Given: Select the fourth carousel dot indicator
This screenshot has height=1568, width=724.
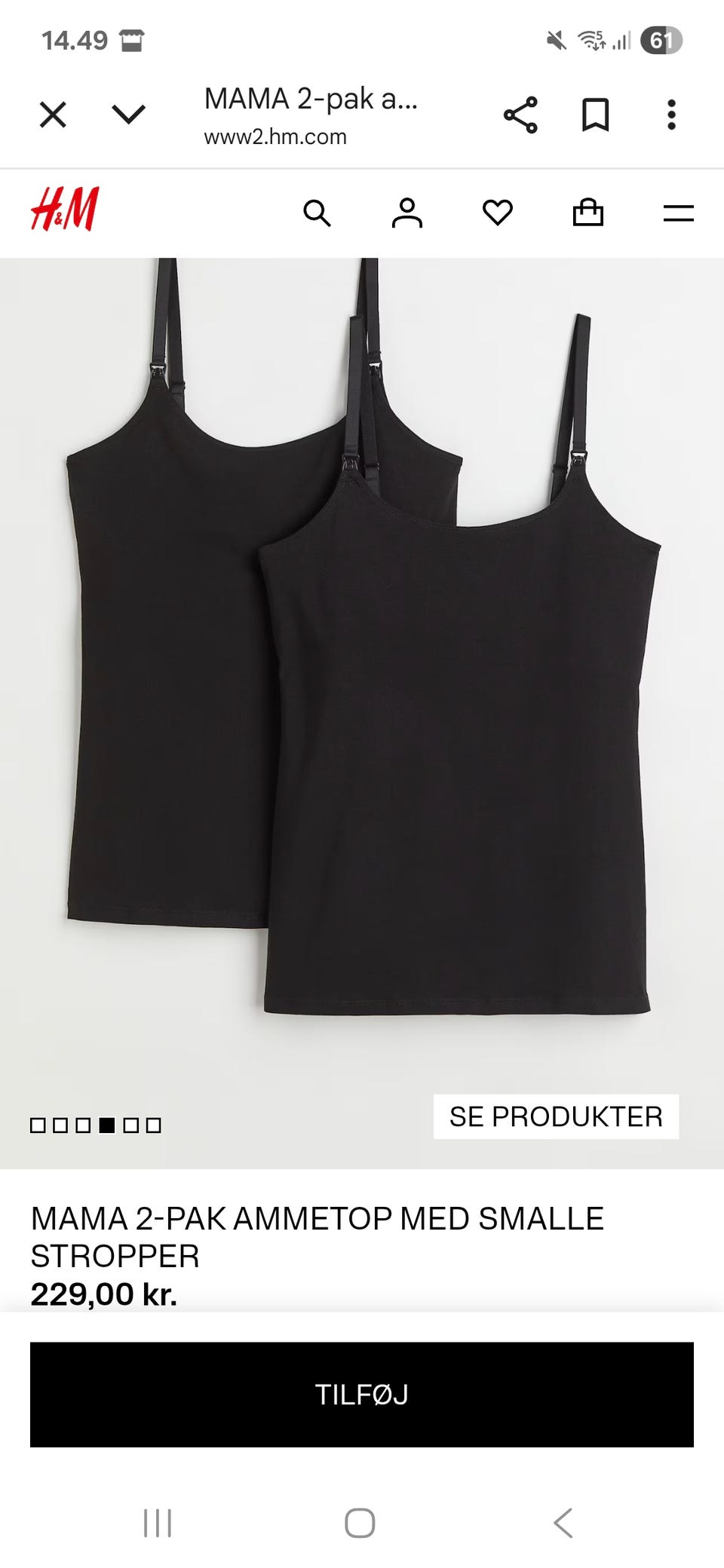Looking at the screenshot, I should click(107, 1125).
